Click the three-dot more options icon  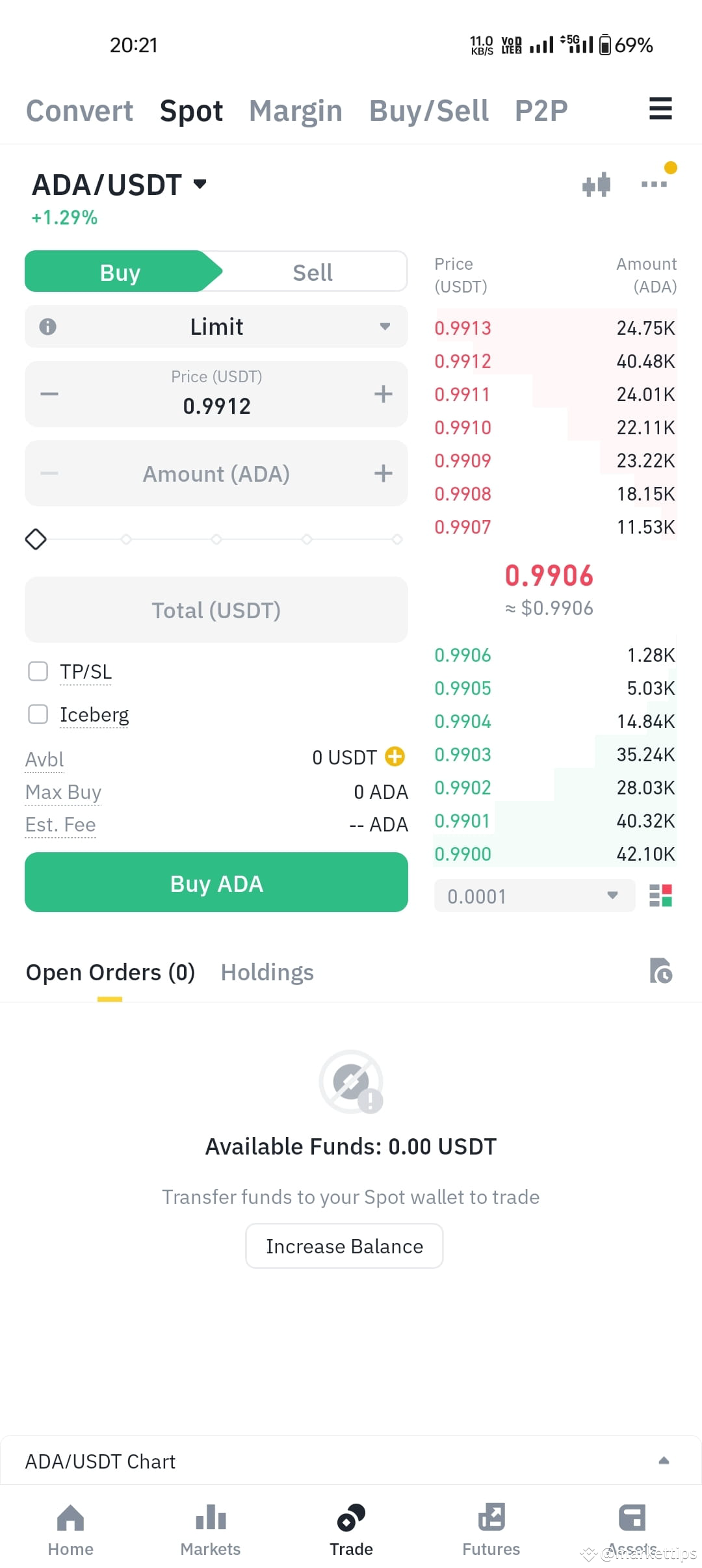point(654,184)
